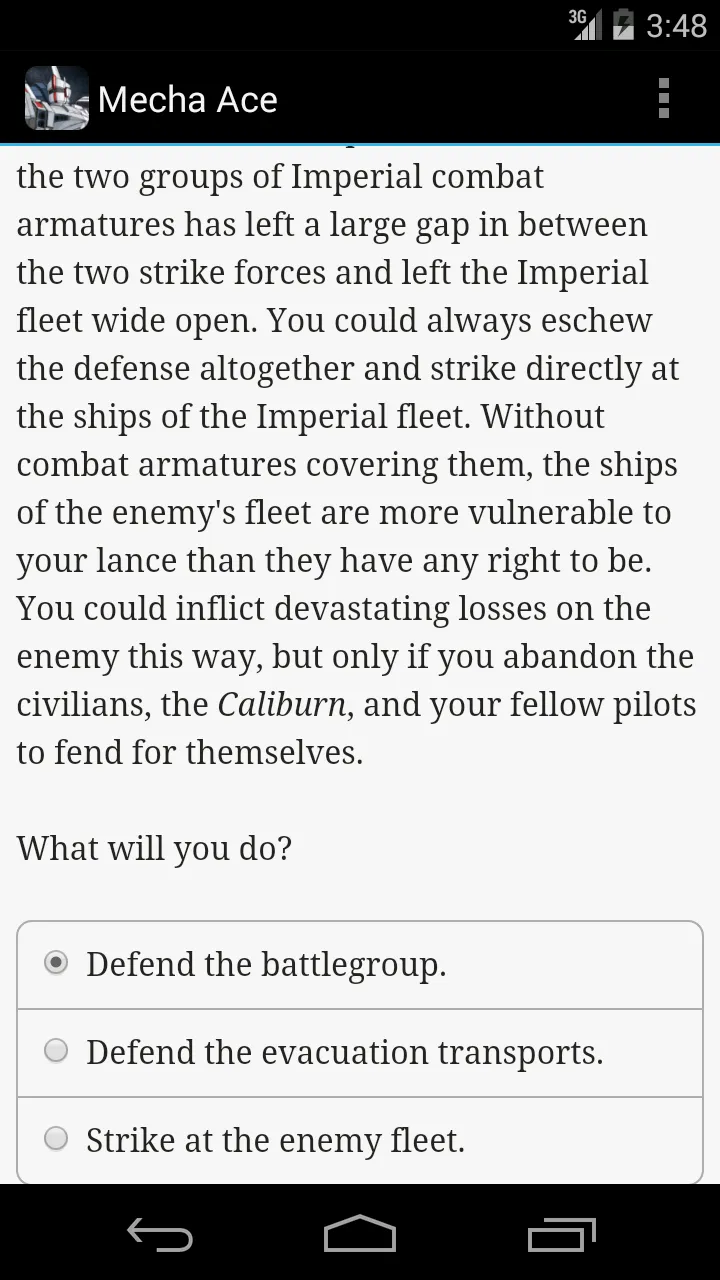Tap the italicized word Caliburn in the text

280,704
